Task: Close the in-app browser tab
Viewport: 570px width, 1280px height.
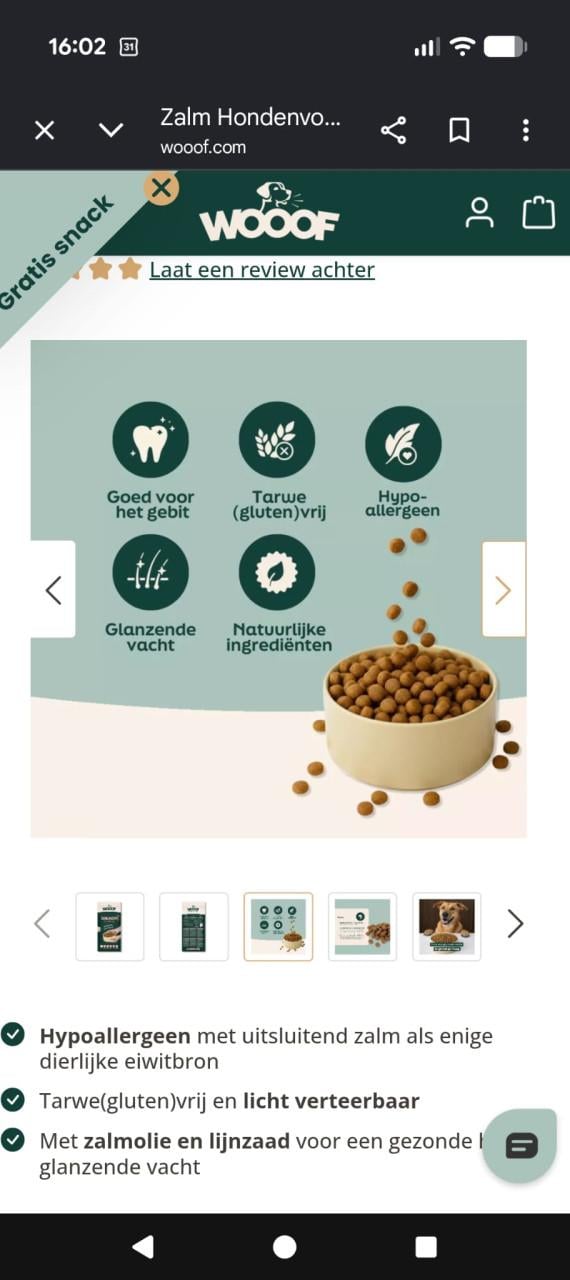Action: 44,130
